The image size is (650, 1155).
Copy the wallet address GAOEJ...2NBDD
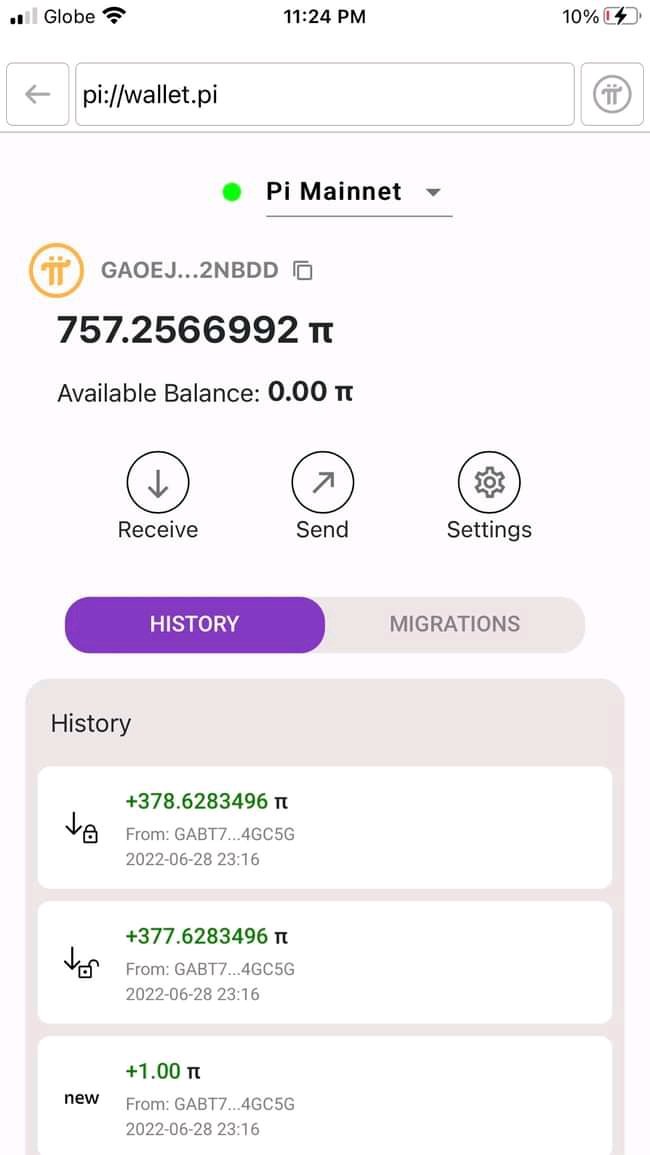(x=303, y=271)
